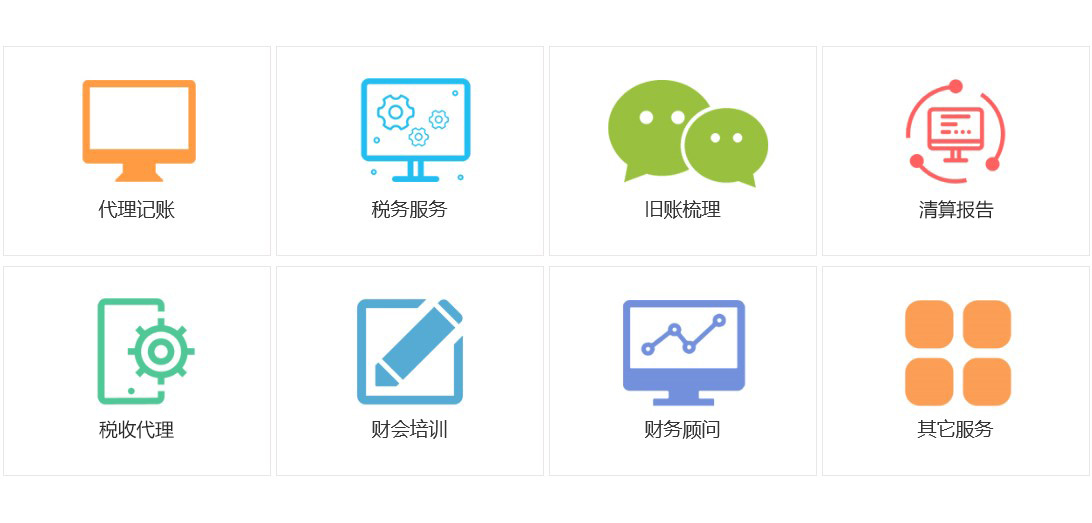Open 旧账梳理 service
The image size is (1092, 523).
click(683, 150)
